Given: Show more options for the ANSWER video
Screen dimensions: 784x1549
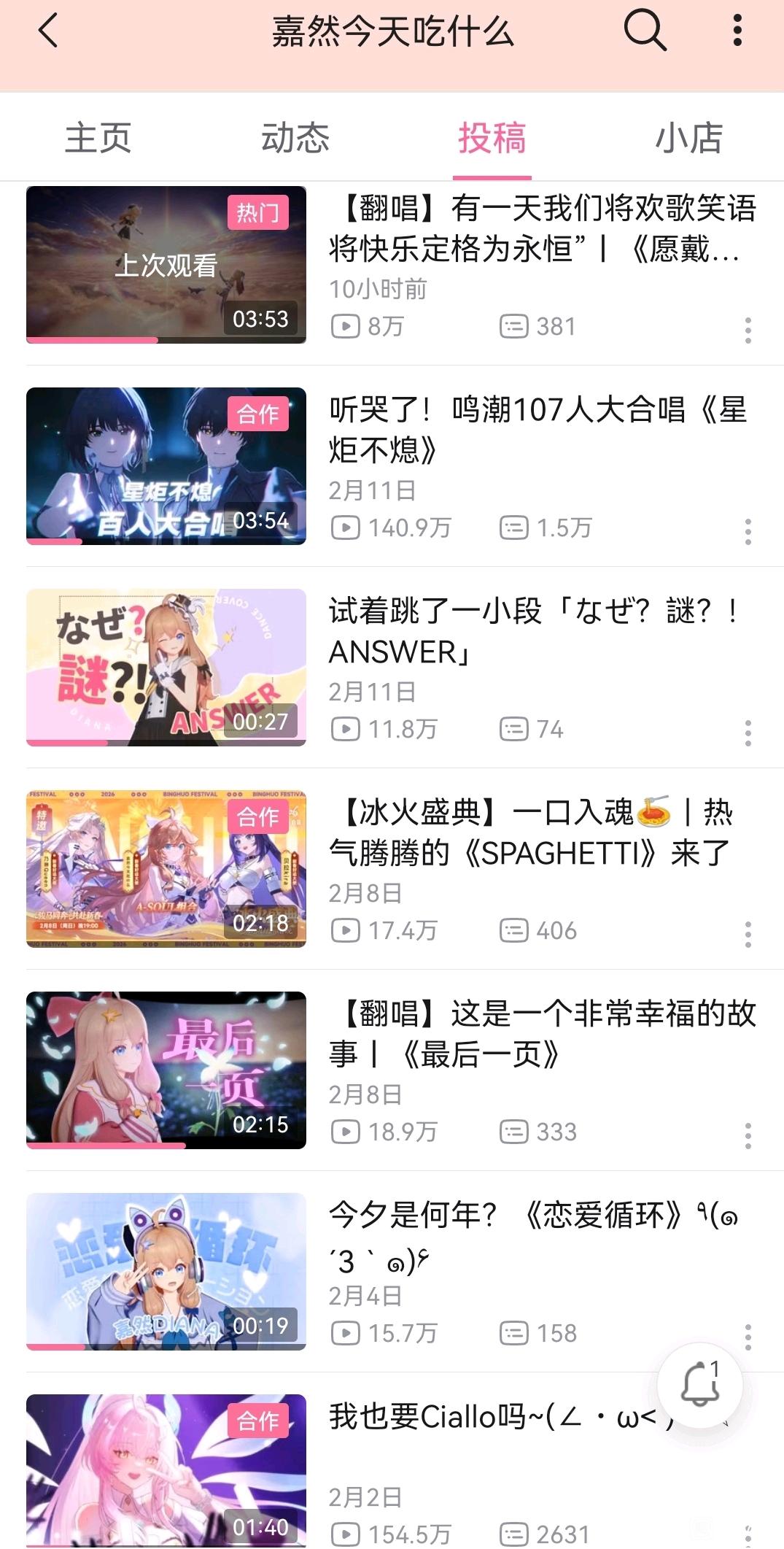Looking at the screenshot, I should (748, 733).
